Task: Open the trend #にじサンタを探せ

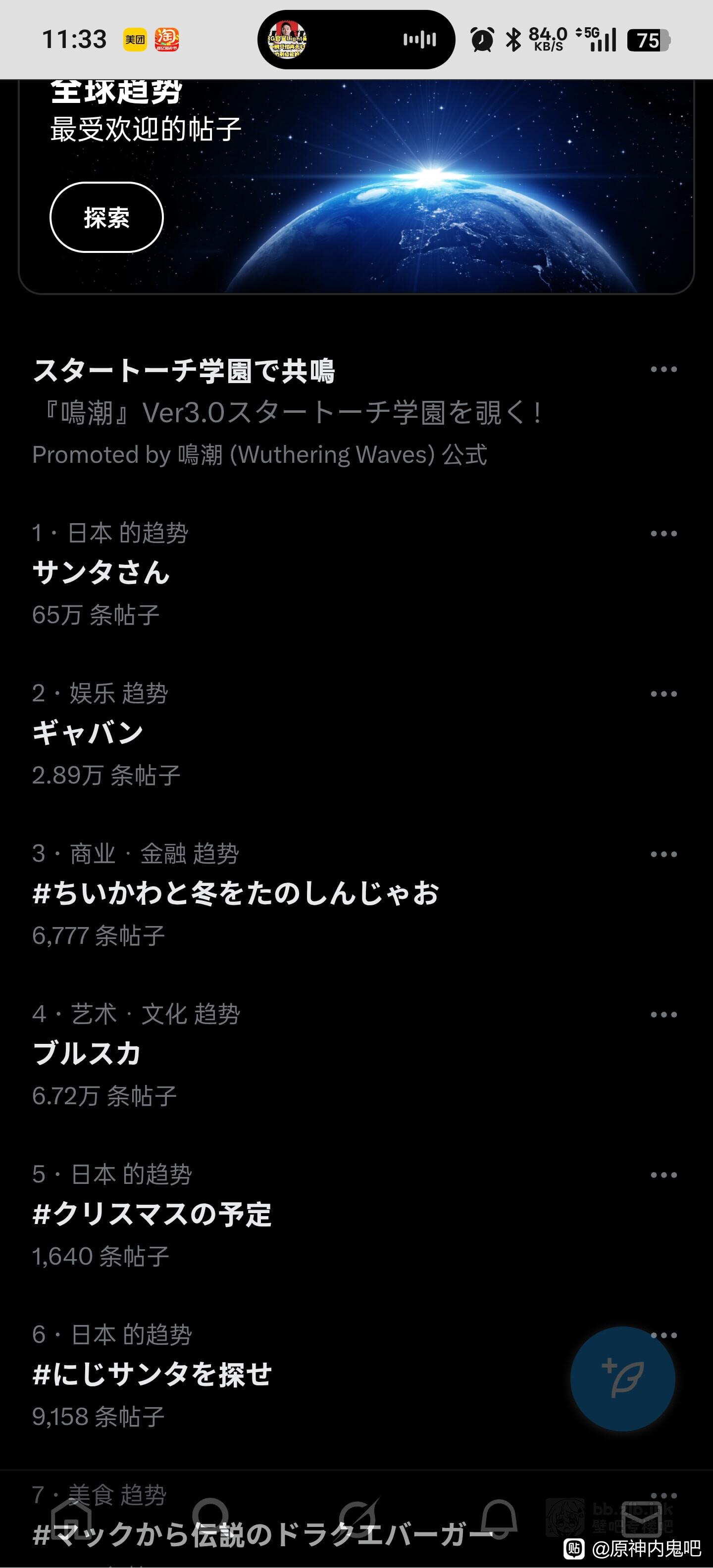Action: point(152,1374)
